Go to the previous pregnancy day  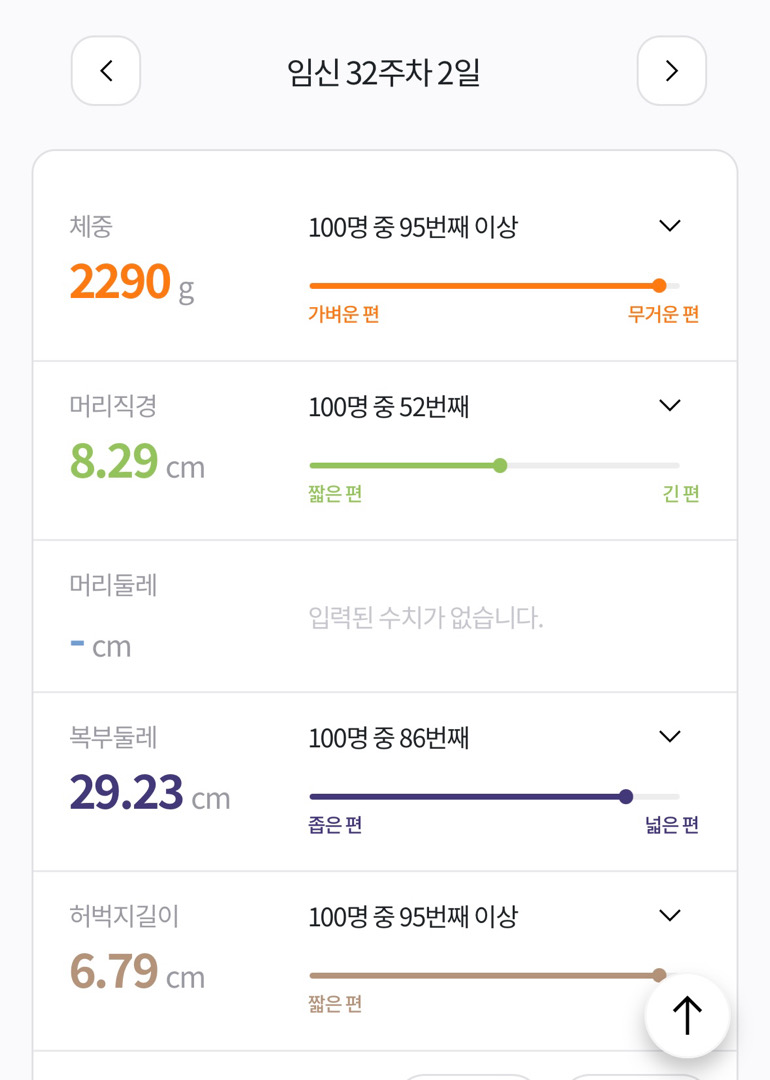pos(106,71)
